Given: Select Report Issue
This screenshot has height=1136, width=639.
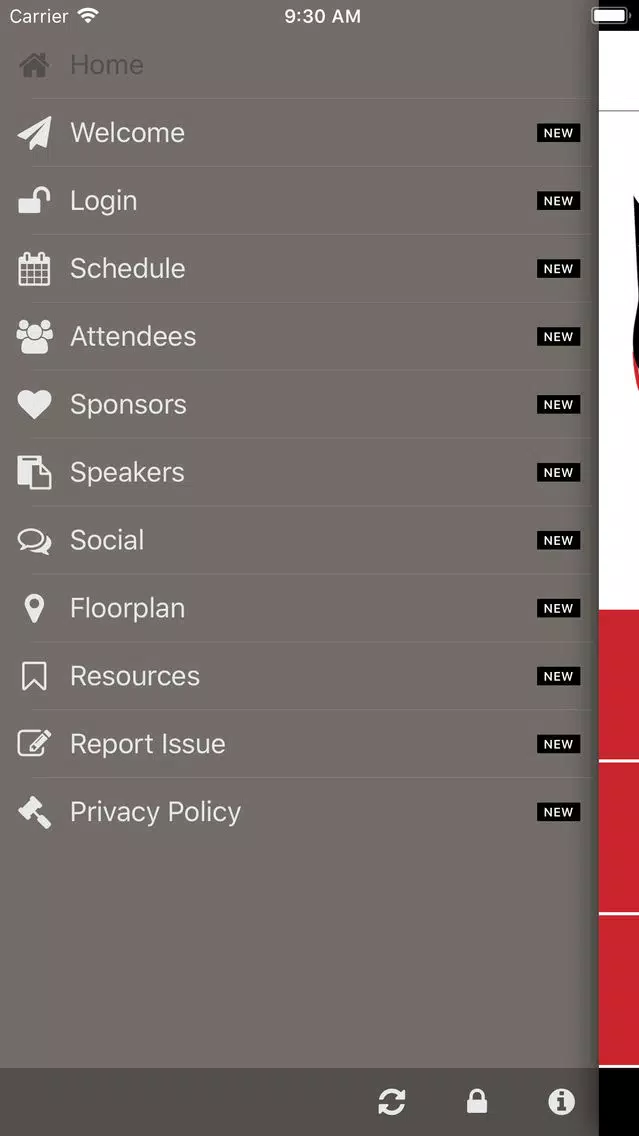Looking at the screenshot, I should pos(299,744).
